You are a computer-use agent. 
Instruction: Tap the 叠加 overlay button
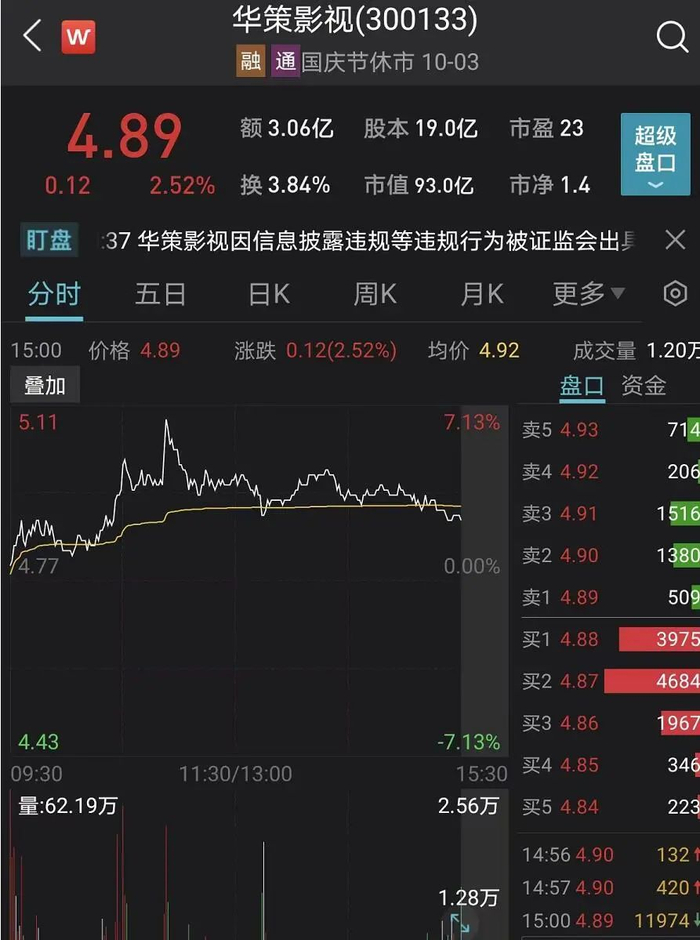[45, 386]
